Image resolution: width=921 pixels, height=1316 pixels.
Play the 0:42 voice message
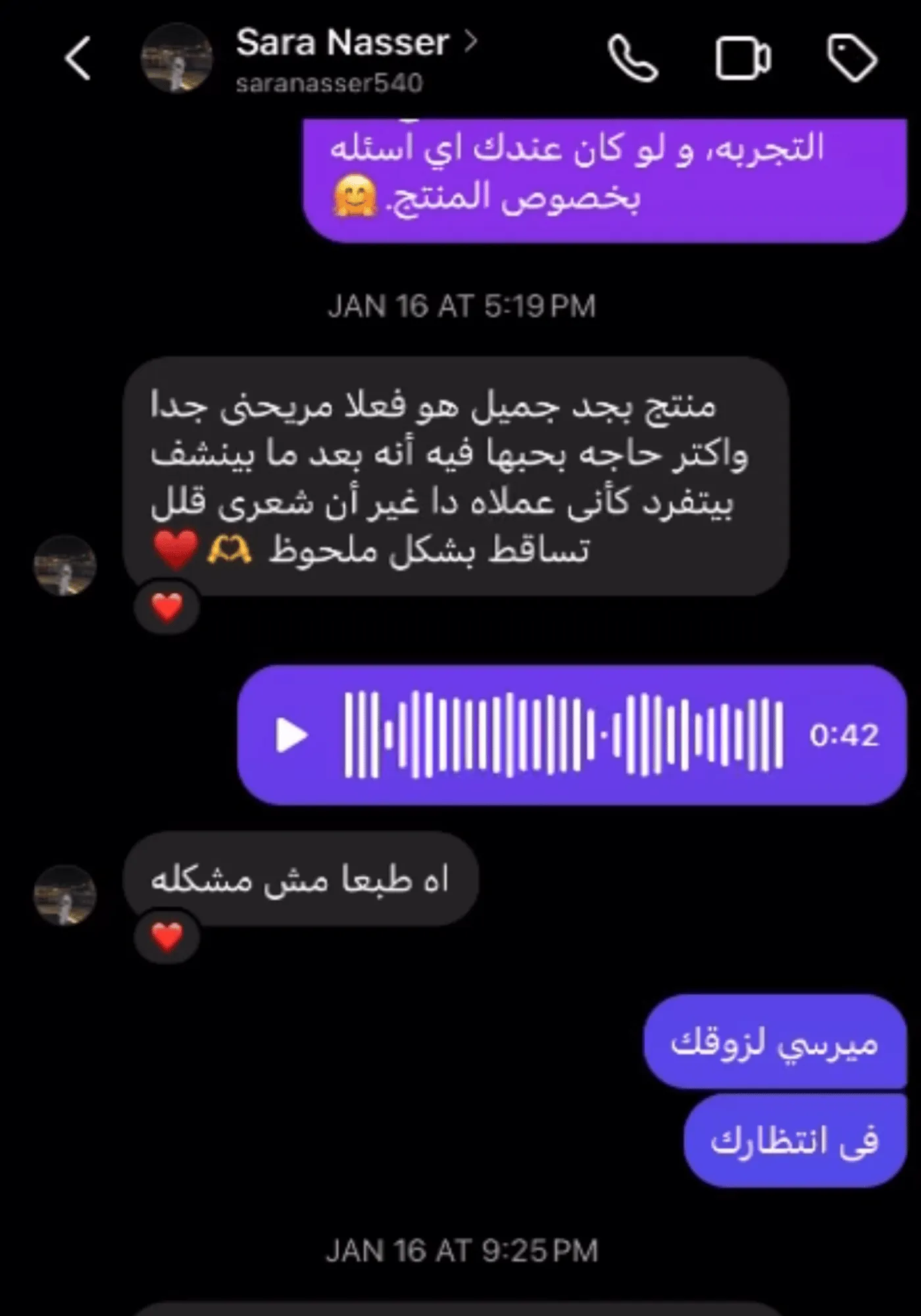tap(291, 734)
